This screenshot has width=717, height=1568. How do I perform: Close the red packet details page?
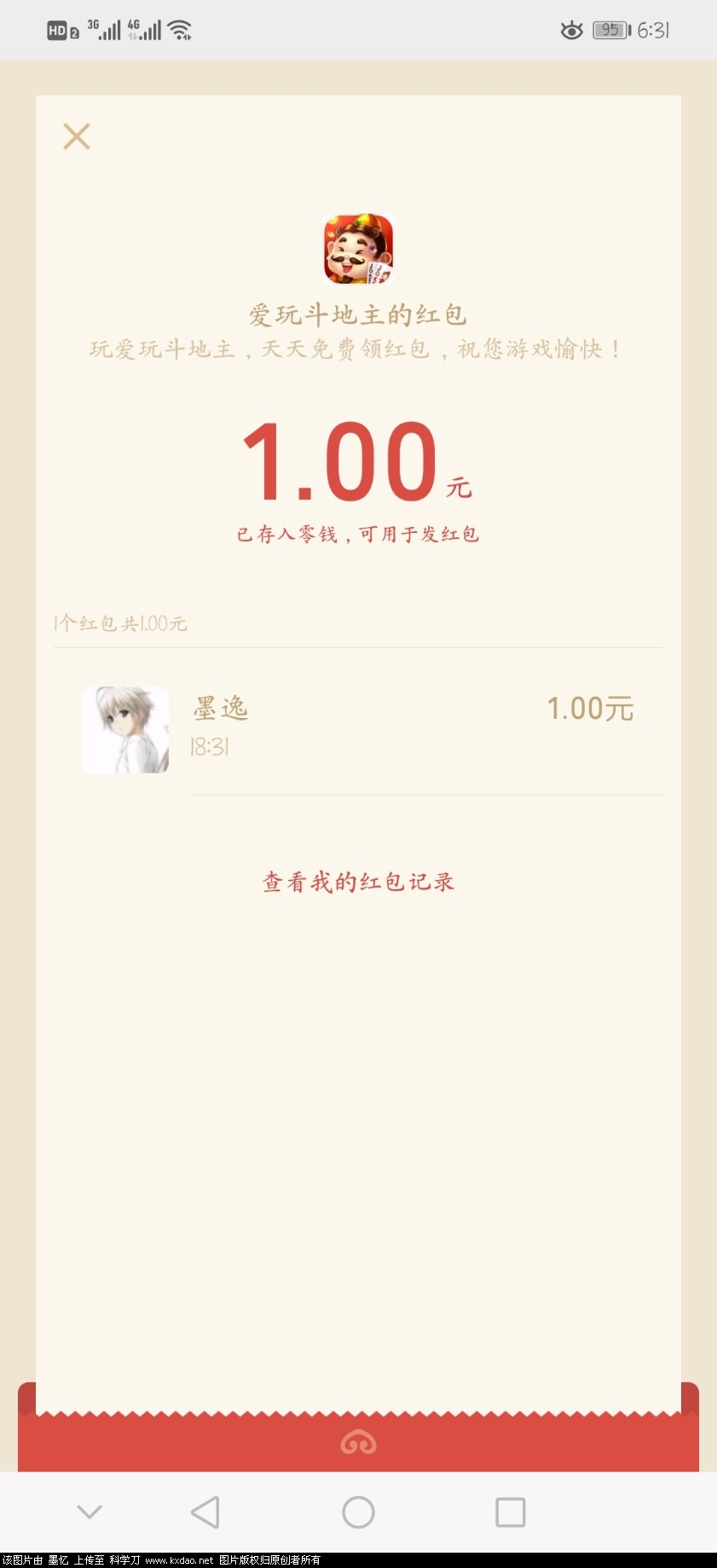click(x=77, y=136)
